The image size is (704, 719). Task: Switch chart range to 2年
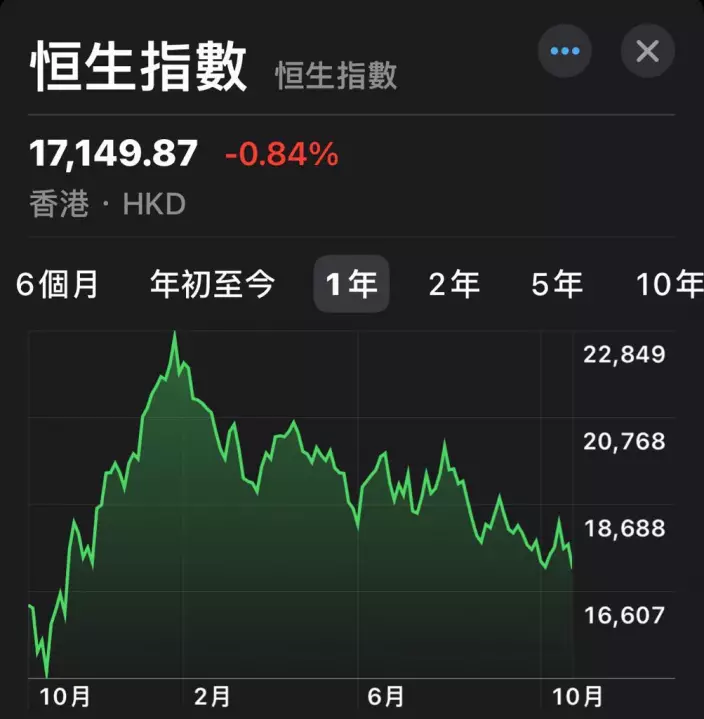tap(454, 285)
